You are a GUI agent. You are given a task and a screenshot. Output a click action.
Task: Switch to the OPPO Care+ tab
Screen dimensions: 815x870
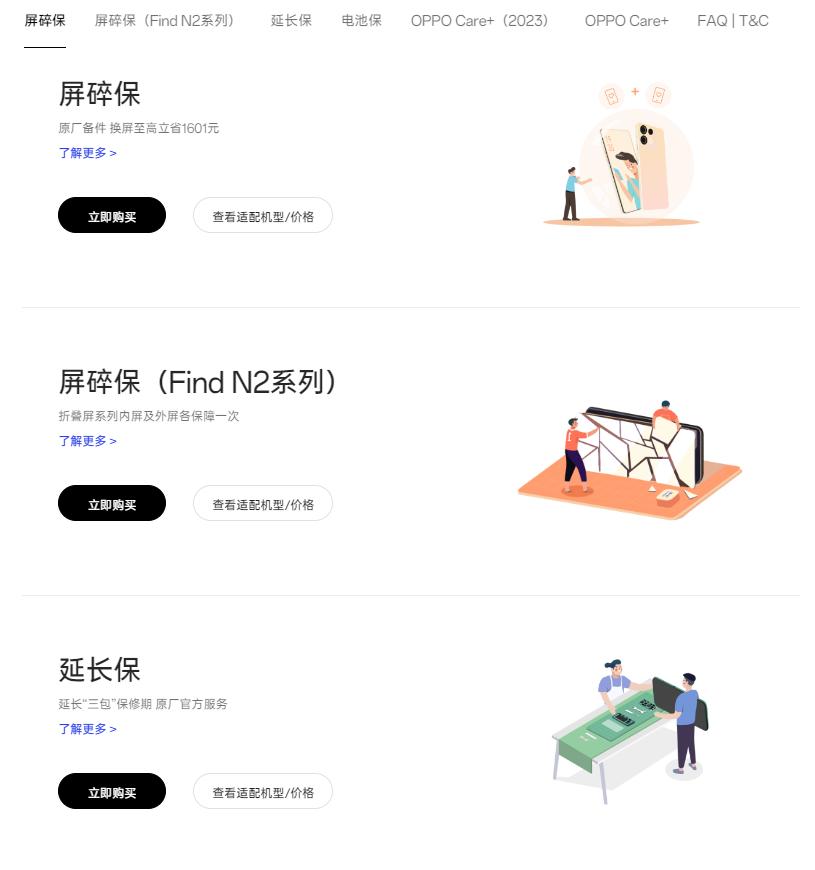[x=626, y=20]
